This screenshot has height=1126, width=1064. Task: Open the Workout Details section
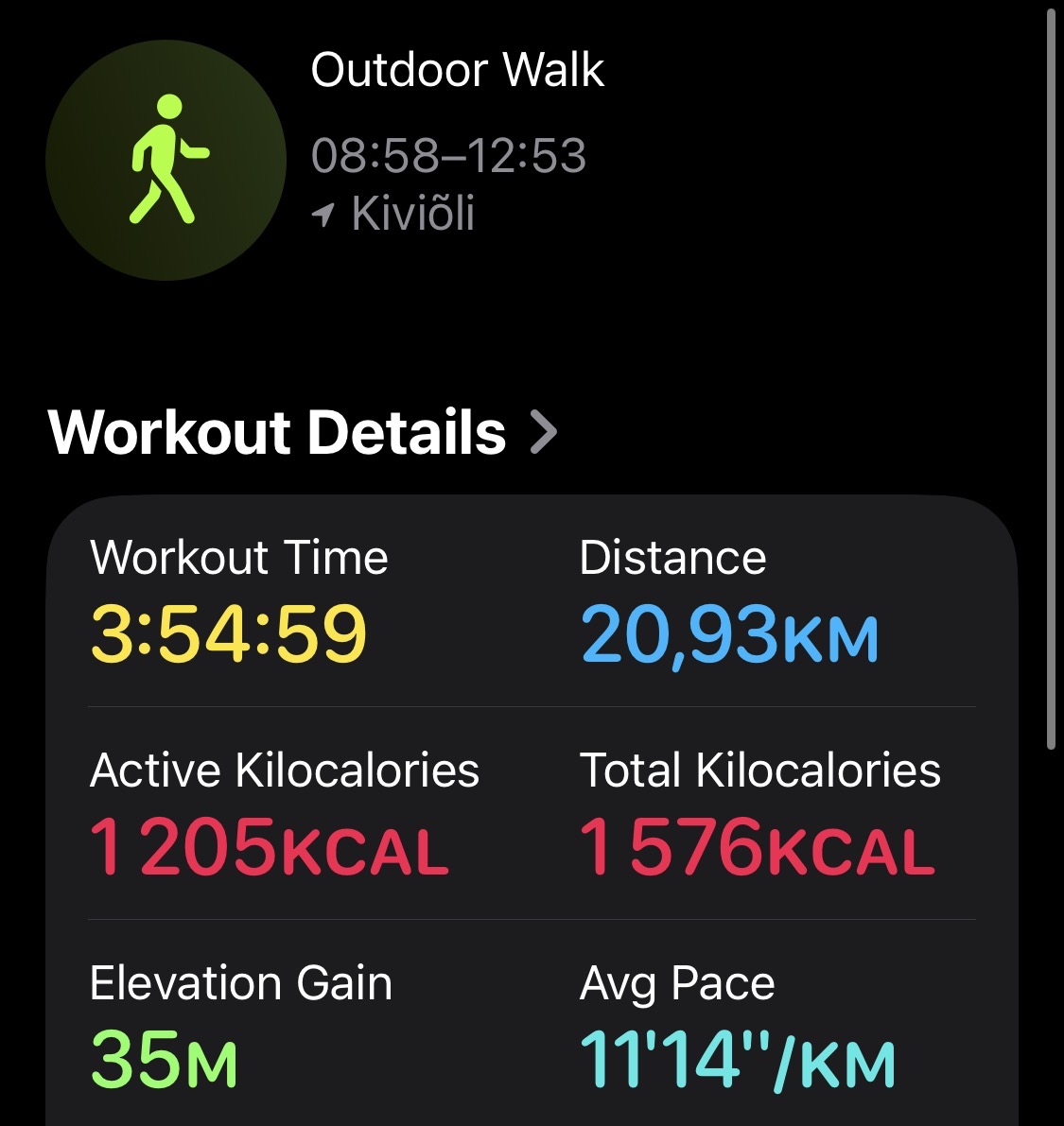303,432
